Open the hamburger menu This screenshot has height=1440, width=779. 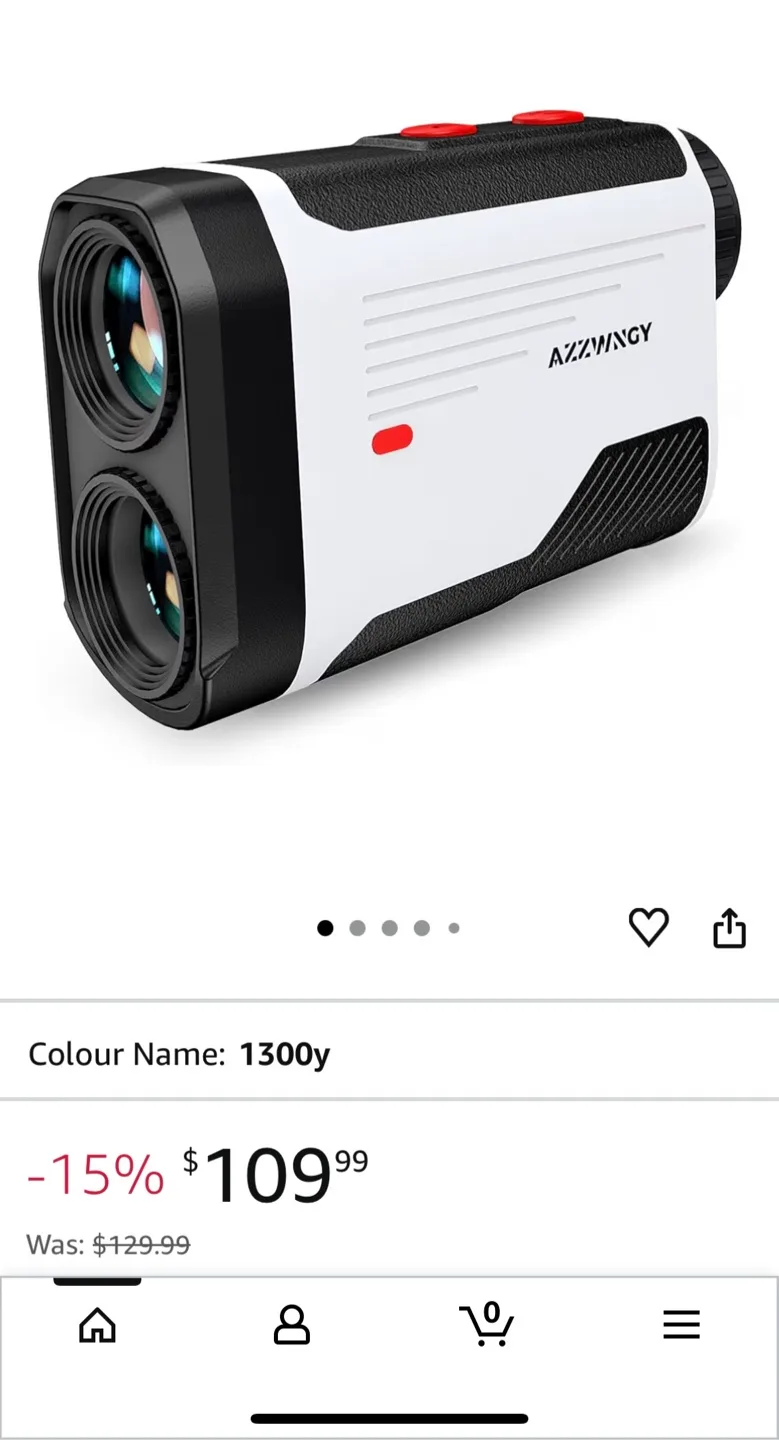(681, 1325)
